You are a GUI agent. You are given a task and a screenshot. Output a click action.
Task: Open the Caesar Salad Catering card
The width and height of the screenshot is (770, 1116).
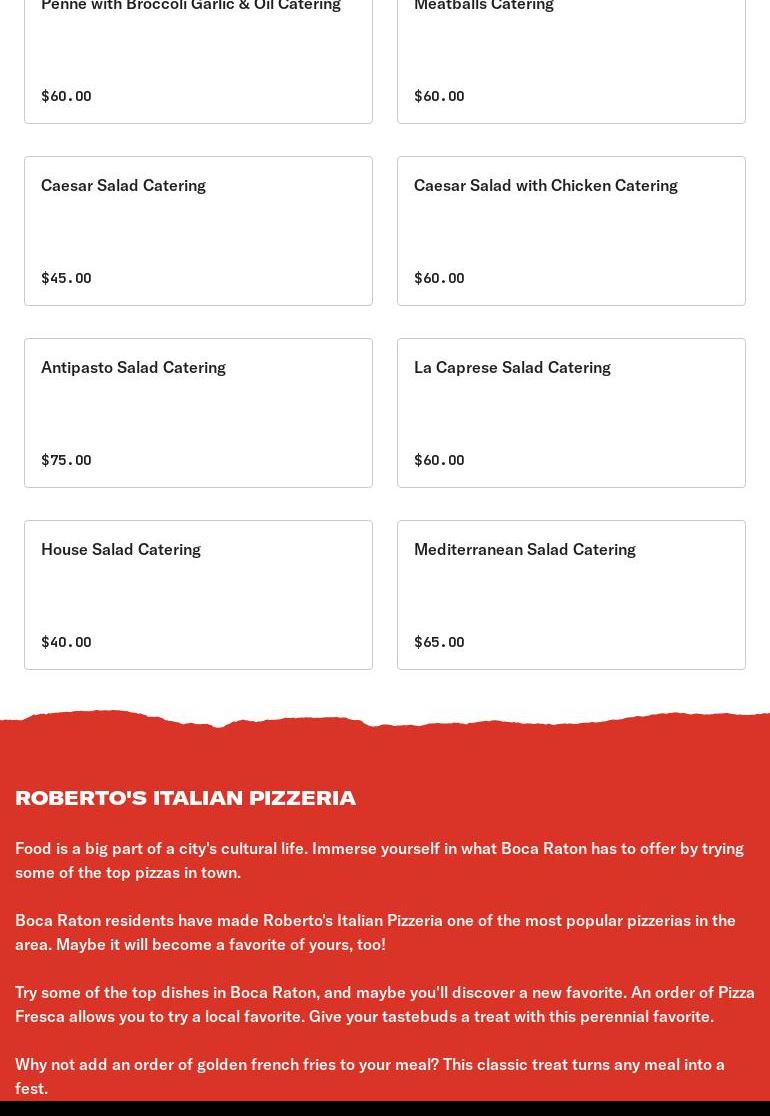[198, 231]
